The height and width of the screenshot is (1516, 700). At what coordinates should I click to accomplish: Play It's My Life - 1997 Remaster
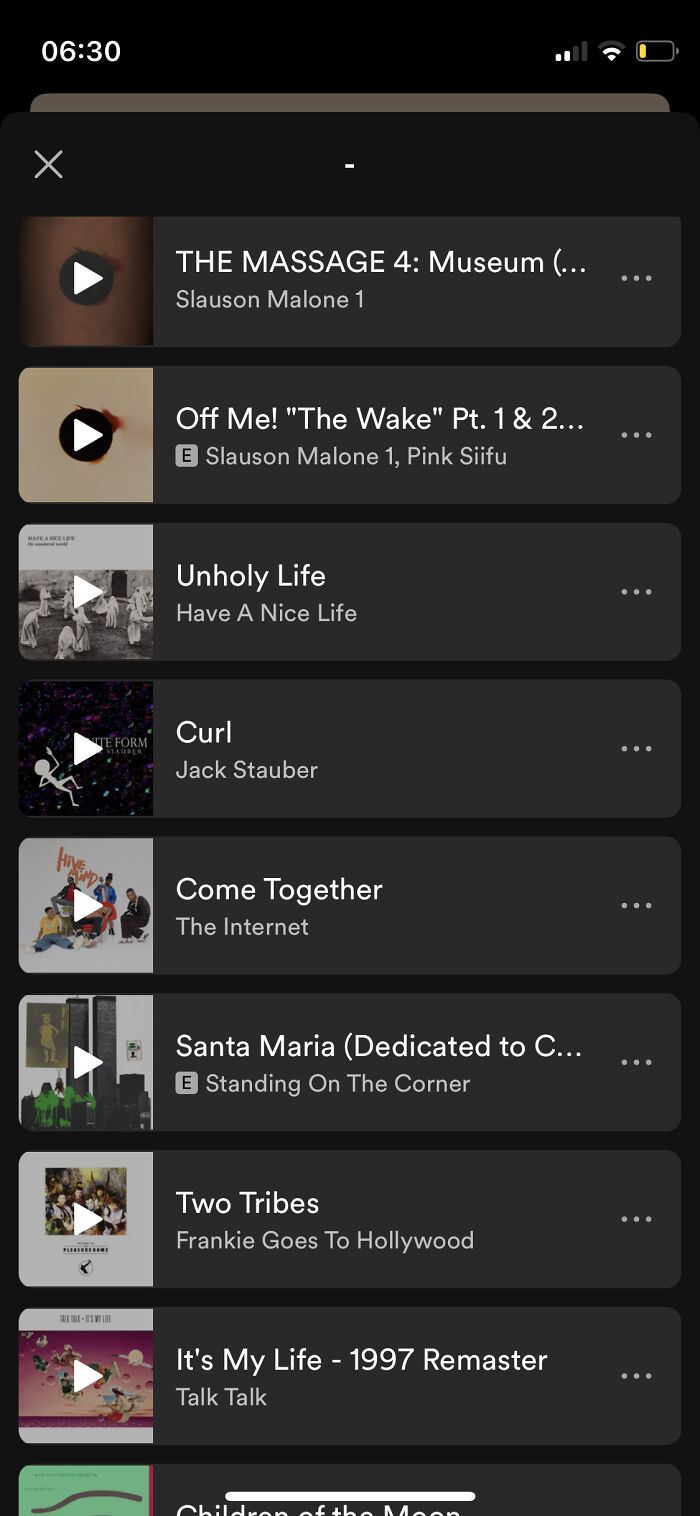87,1376
